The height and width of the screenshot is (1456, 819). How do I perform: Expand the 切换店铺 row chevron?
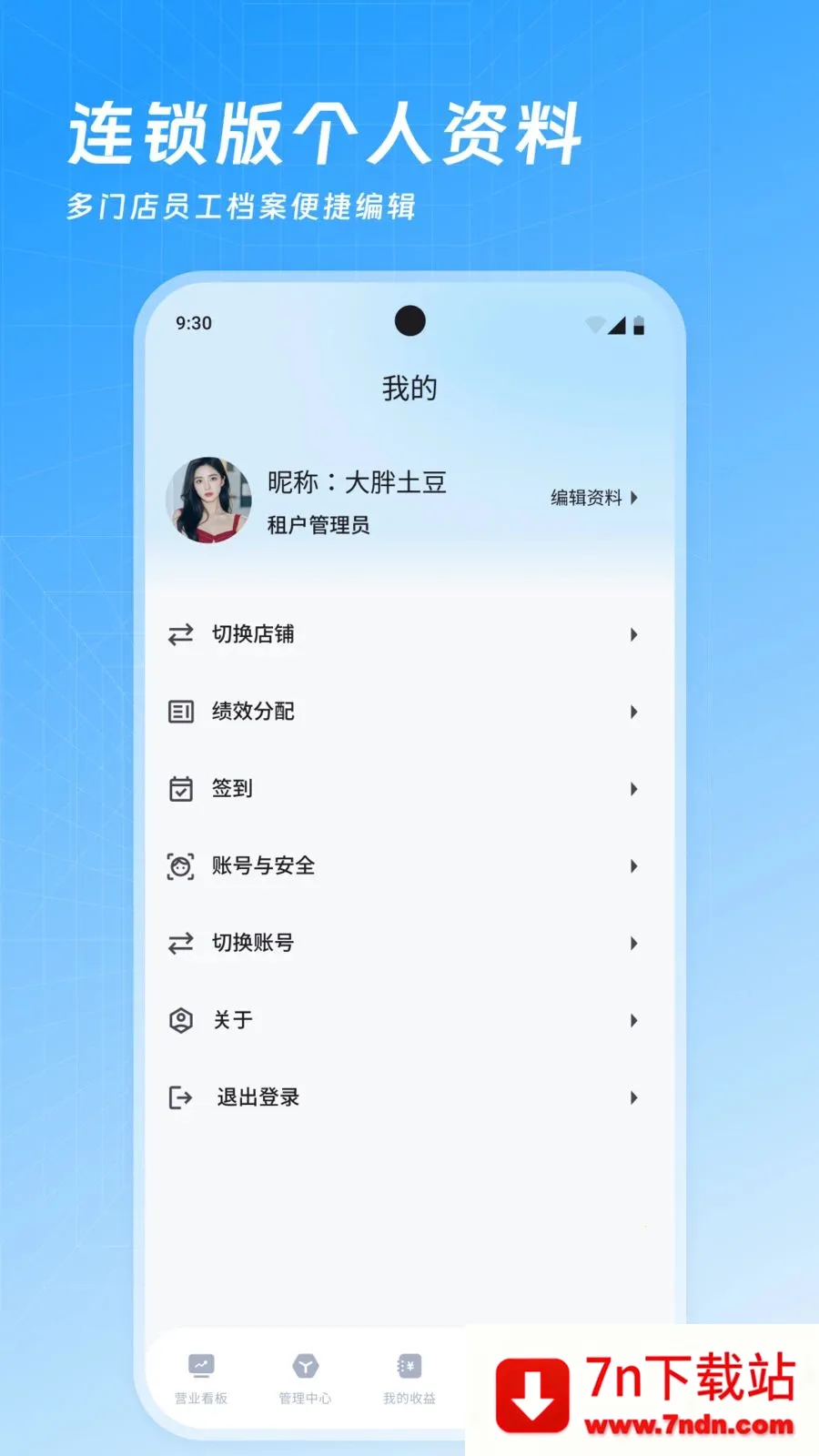(x=633, y=634)
